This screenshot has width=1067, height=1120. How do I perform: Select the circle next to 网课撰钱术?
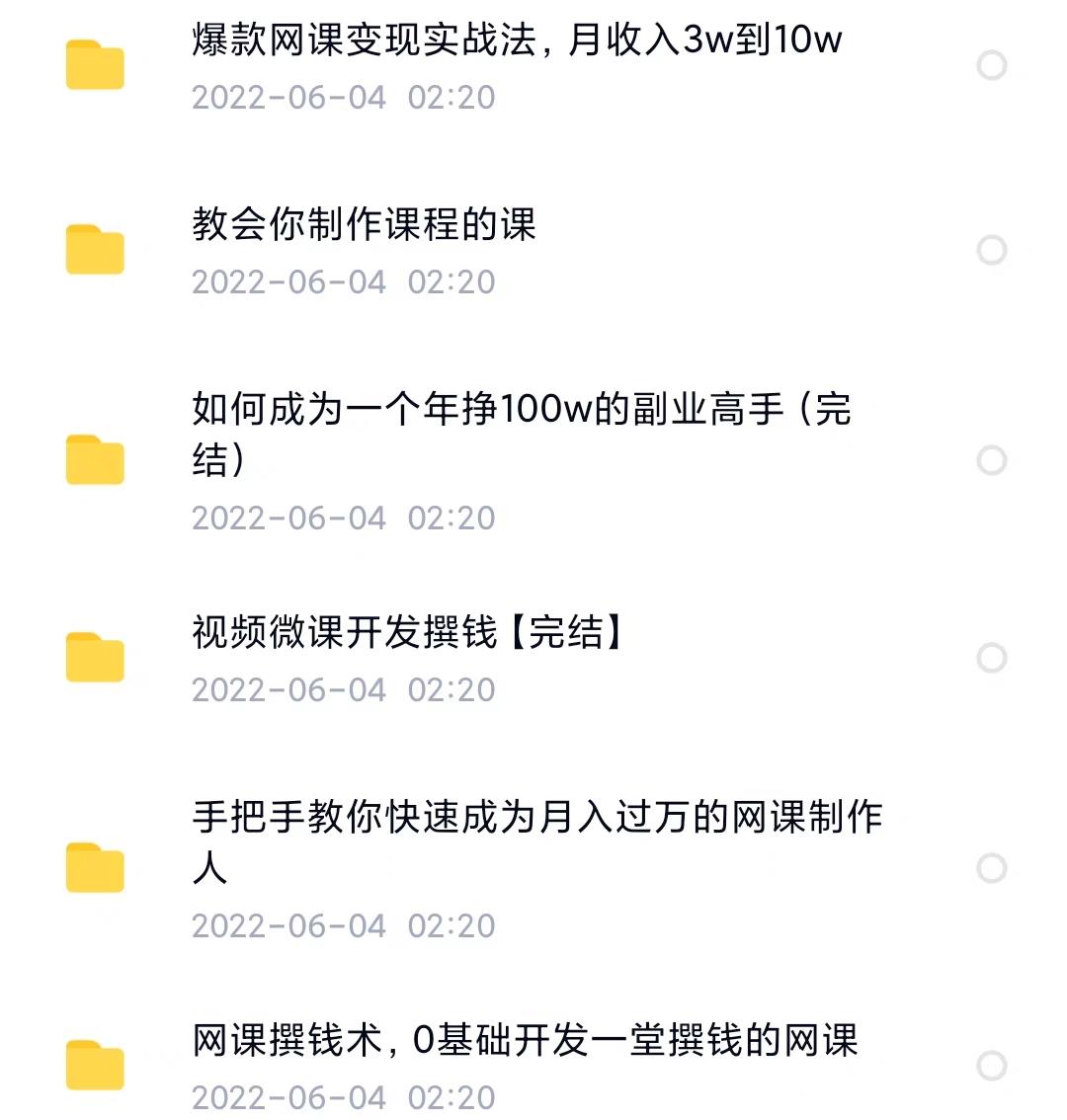tap(991, 1067)
